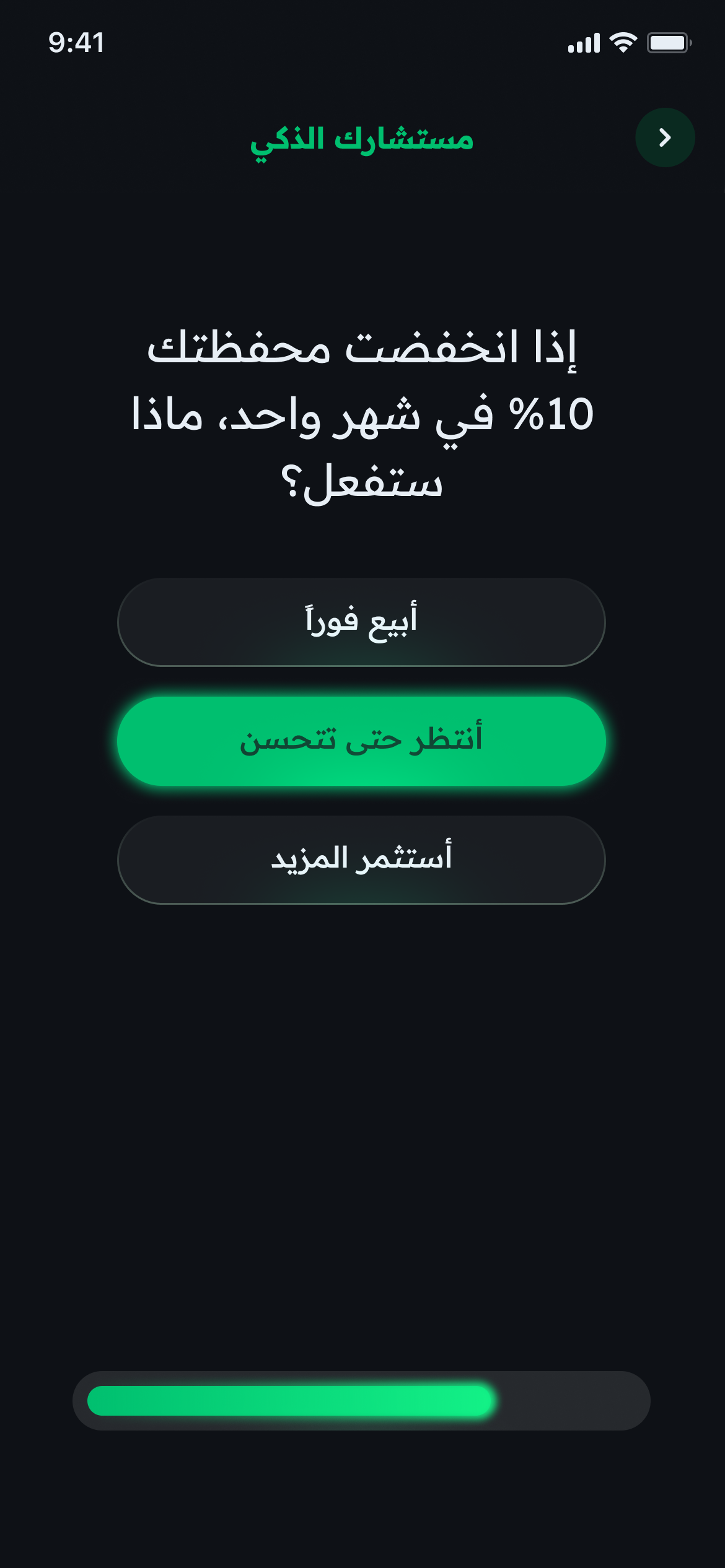Screen dimensions: 725x1568
Task: Choose the option أنتظر حتى تتحسن
Action: (361, 741)
